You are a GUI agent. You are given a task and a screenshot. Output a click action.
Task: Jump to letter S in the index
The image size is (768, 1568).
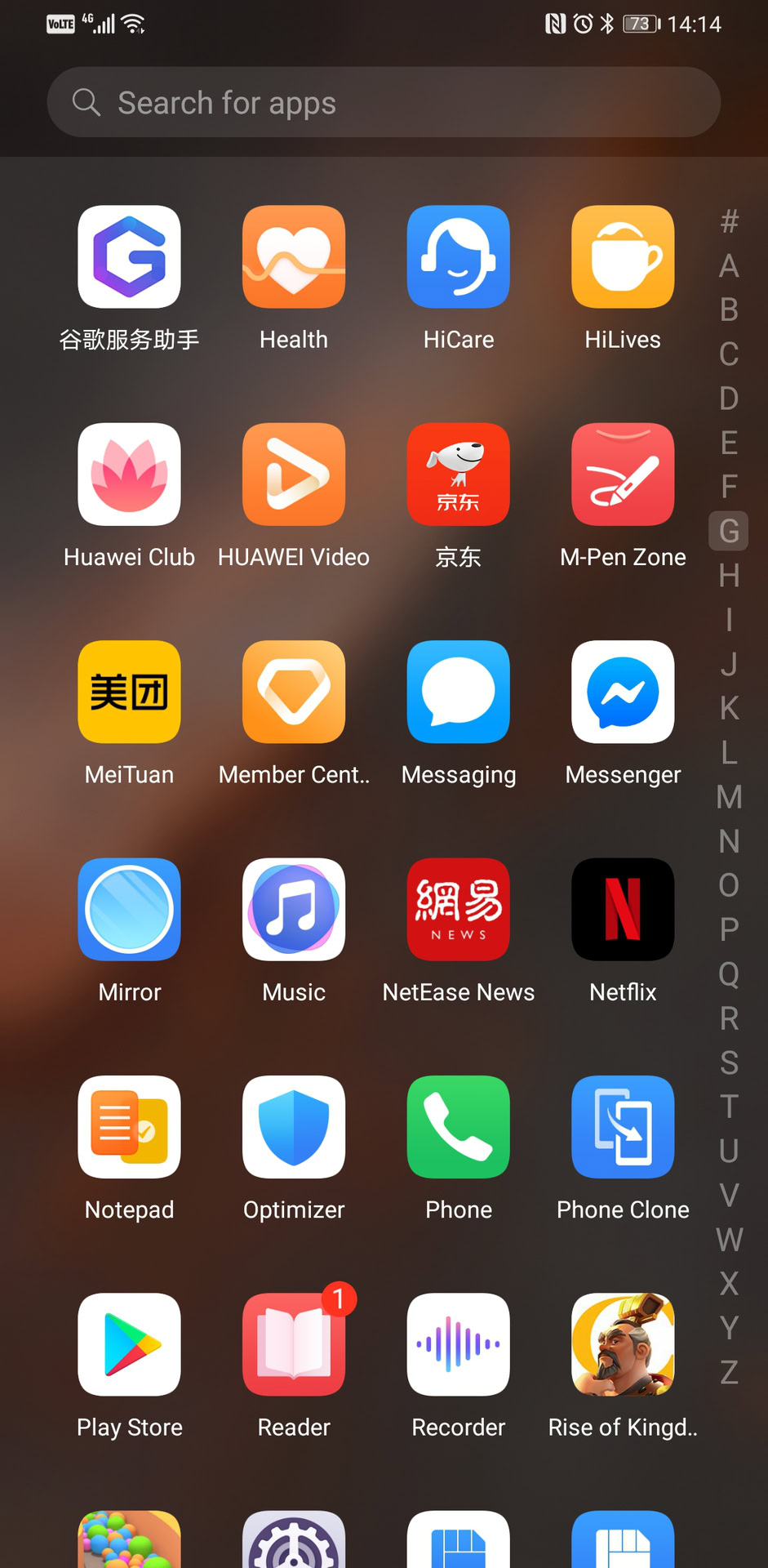(x=729, y=1062)
